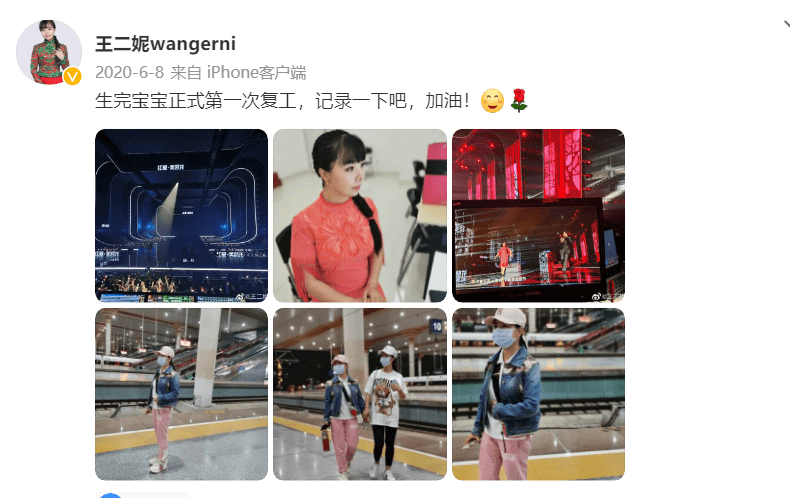Open the photo of one woman walking in station
Screen dimensions: 790x498
(181, 393)
